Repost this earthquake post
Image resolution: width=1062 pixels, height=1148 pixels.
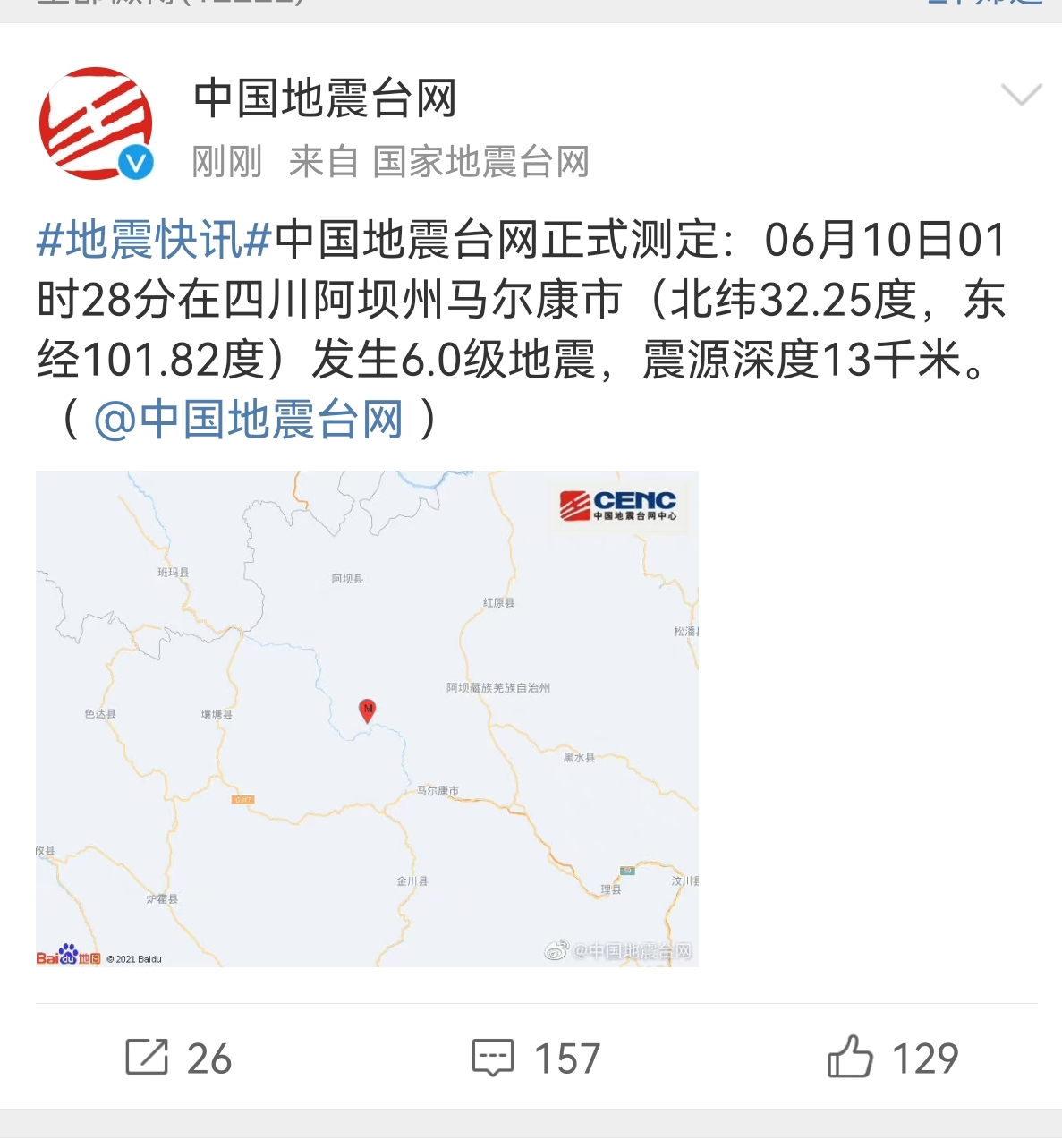(x=178, y=1058)
